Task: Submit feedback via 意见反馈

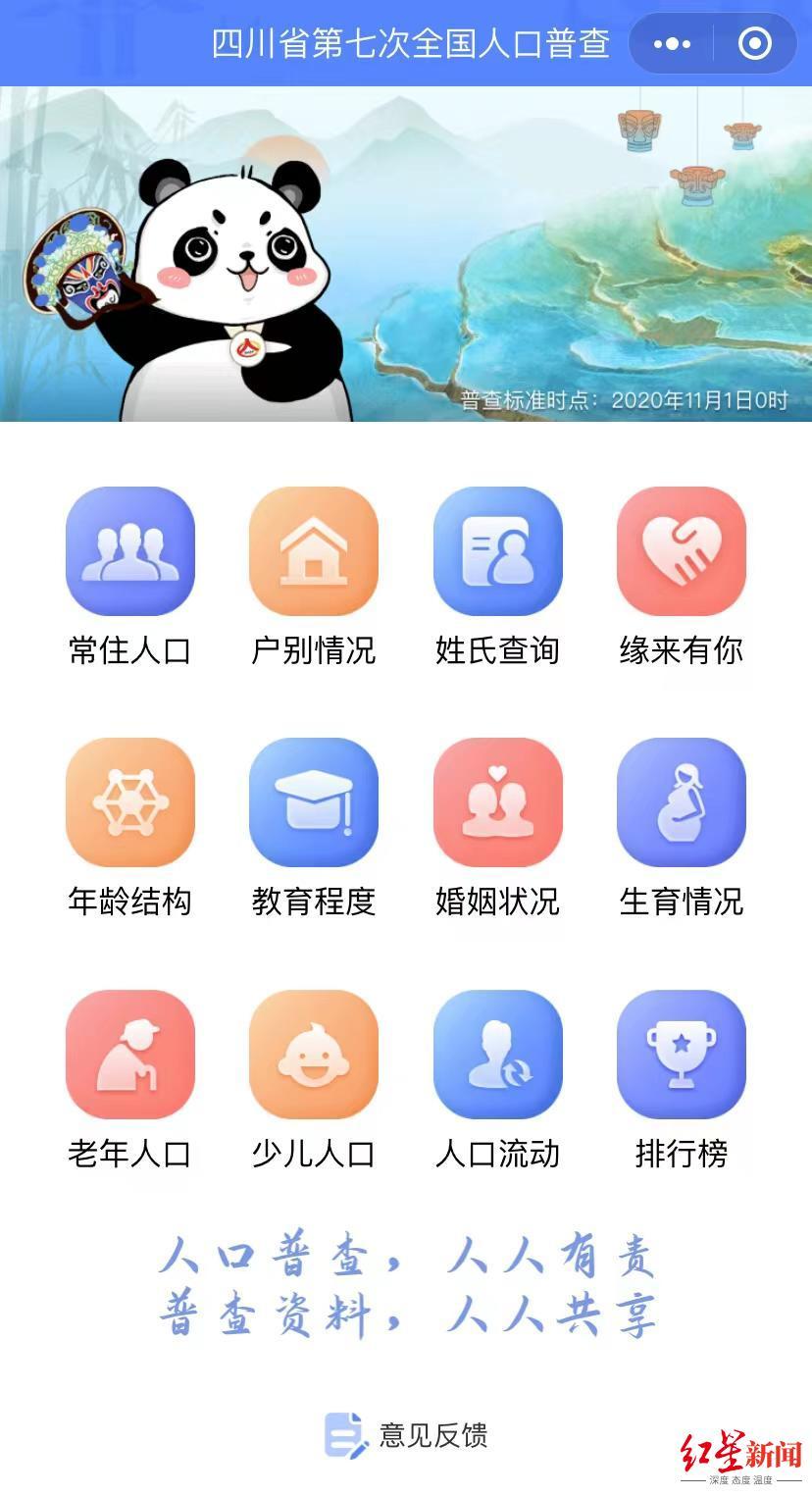Action: [406, 1435]
